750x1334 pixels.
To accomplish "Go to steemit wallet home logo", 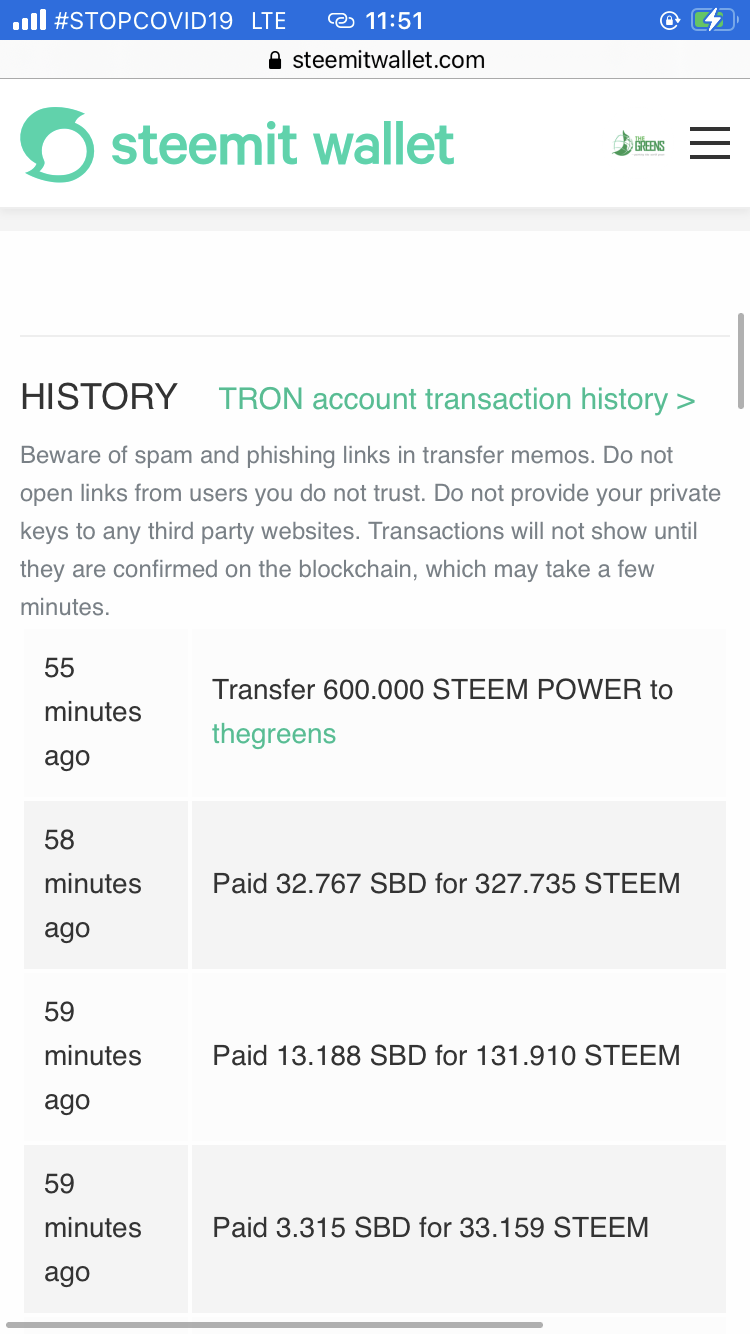I will coord(237,144).
